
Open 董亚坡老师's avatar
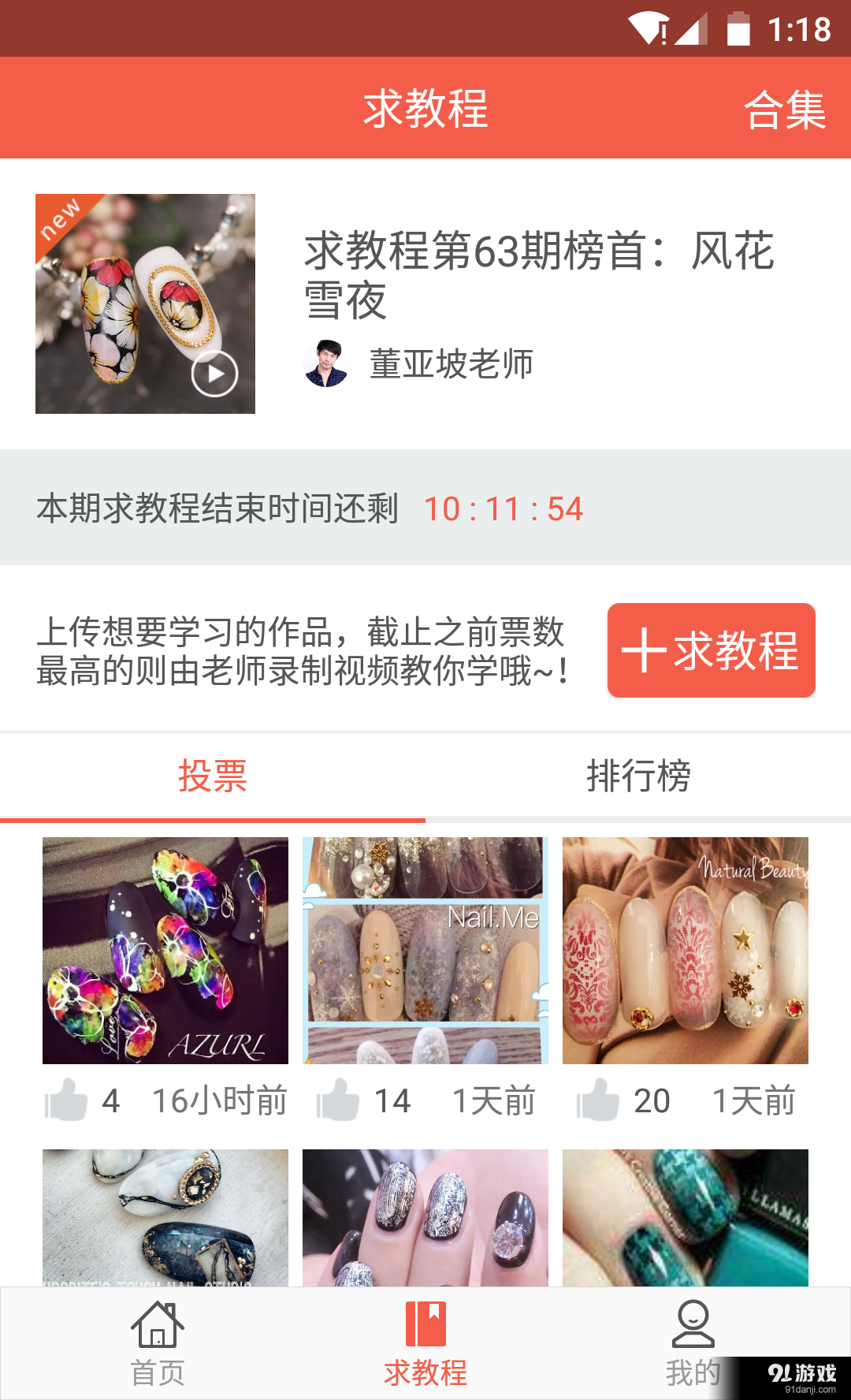(330, 364)
